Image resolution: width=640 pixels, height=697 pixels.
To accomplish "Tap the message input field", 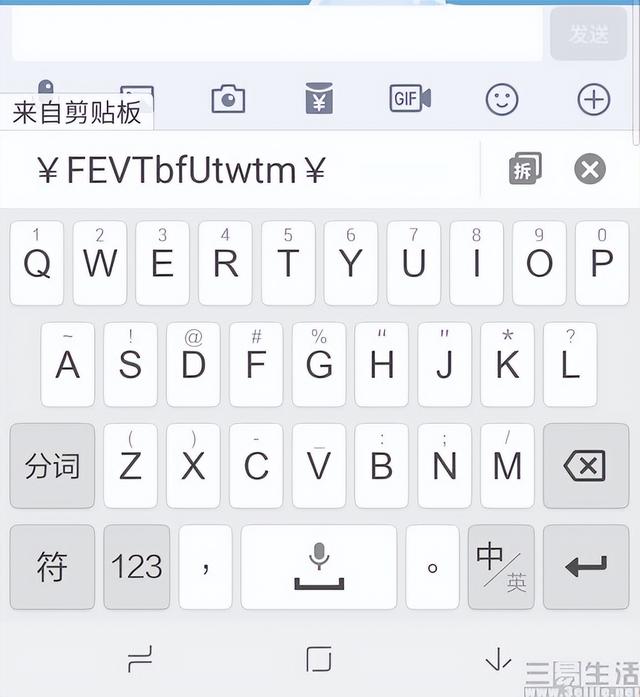I will [275, 35].
